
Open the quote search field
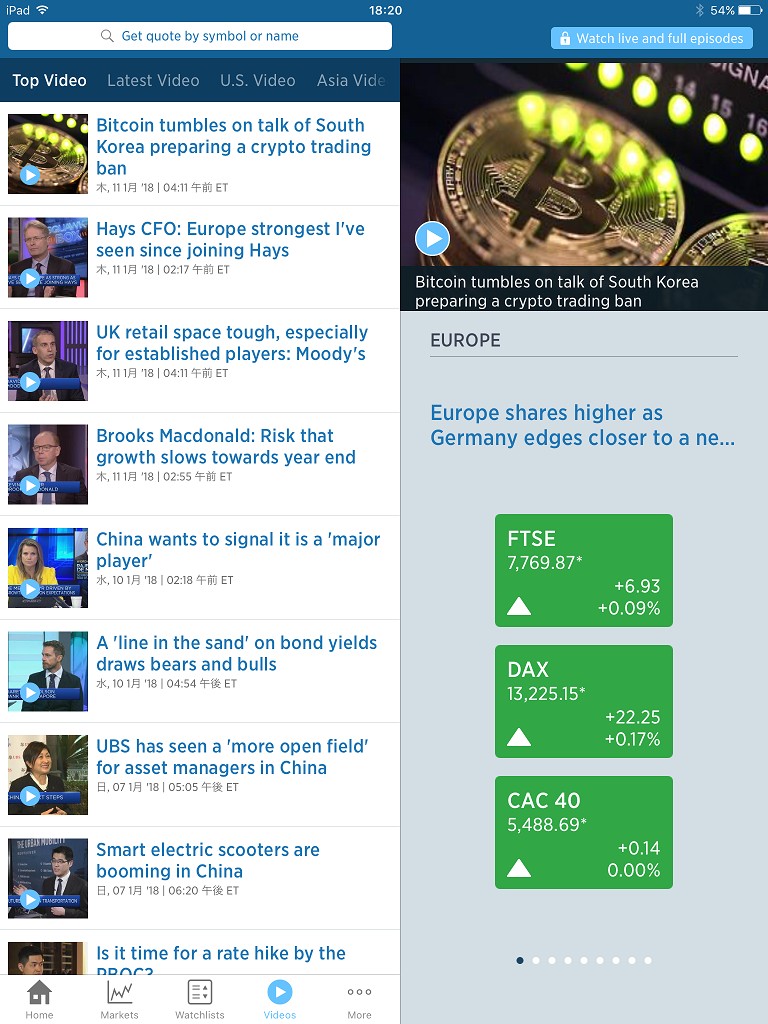200,36
